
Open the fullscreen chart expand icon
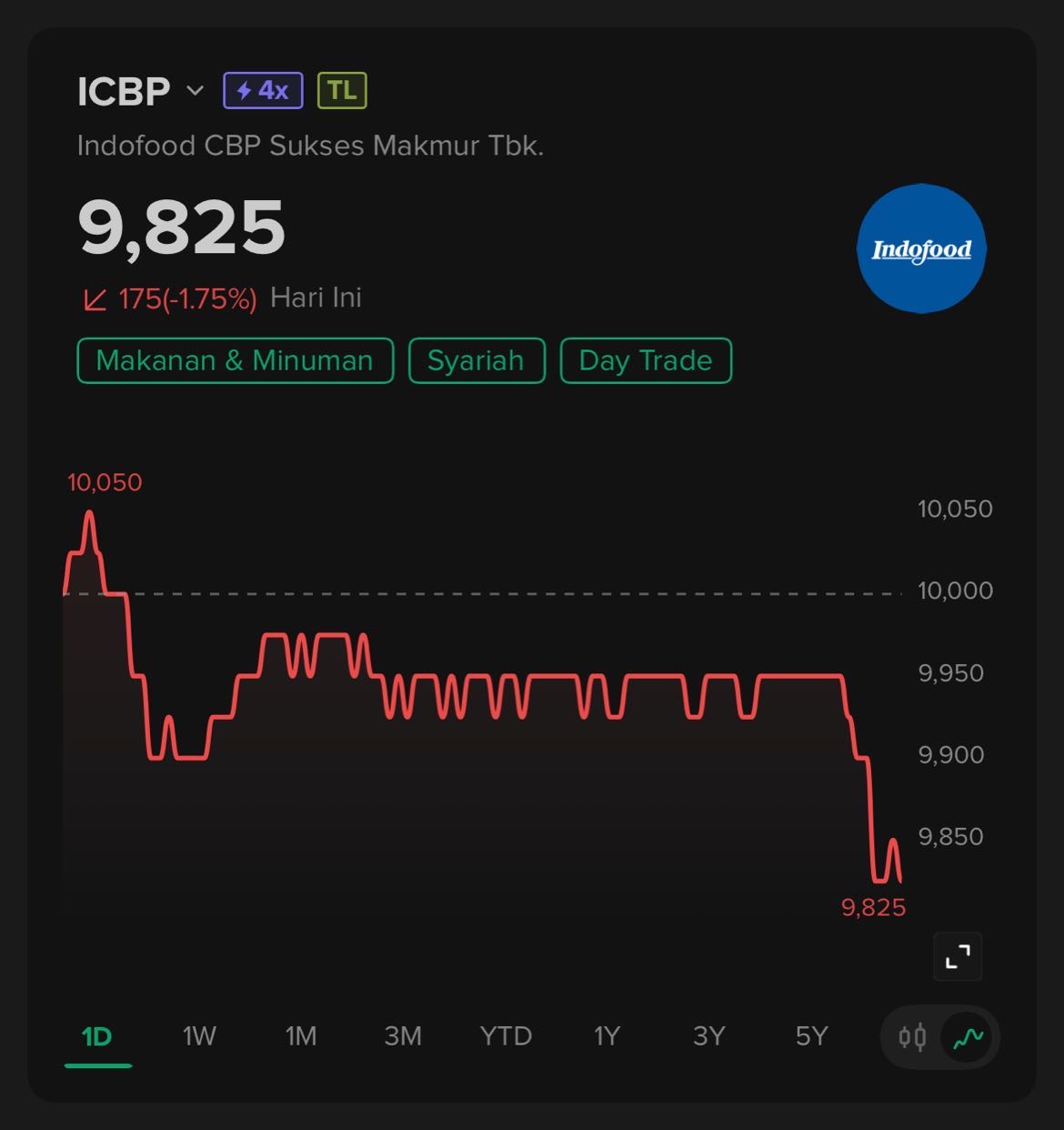point(957,956)
